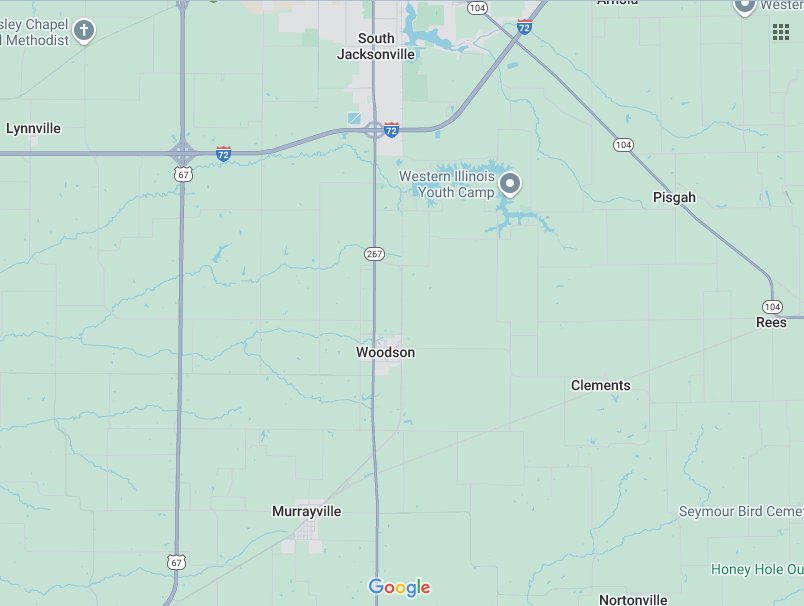Open the Google logo link
This screenshot has width=804, height=606.
(x=399, y=587)
